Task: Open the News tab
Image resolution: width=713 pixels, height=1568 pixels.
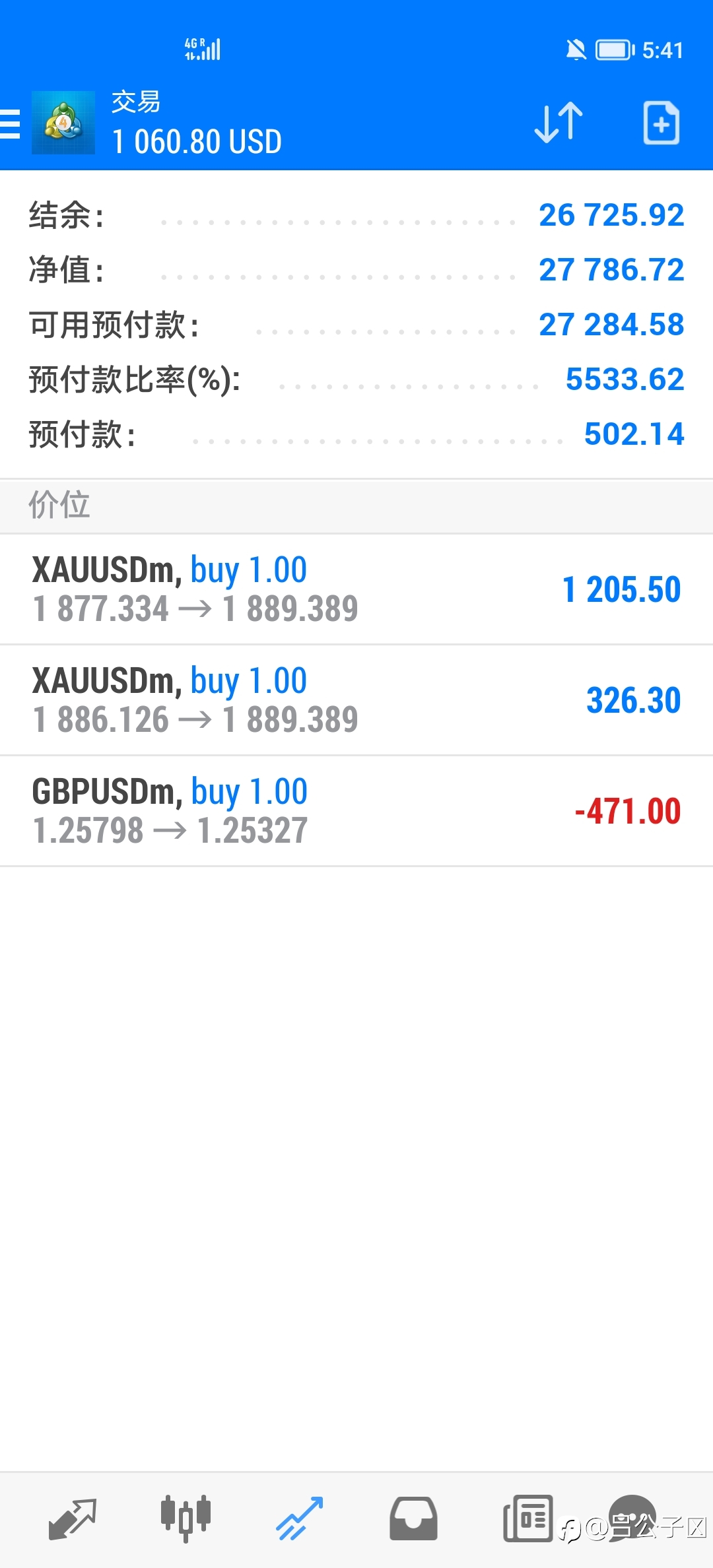Action: [x=527, y=1519]
